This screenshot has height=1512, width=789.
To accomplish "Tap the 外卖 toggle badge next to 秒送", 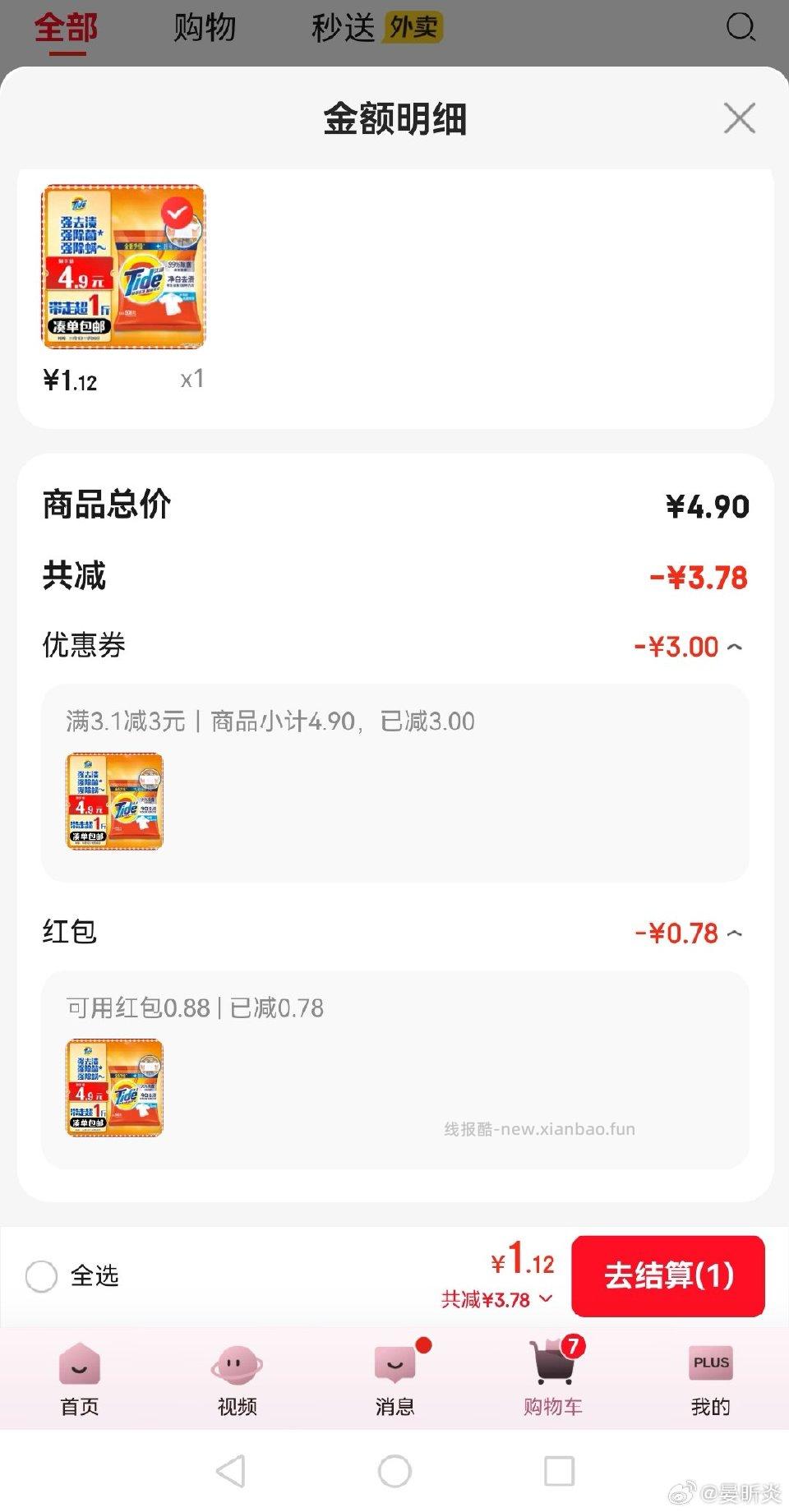I will (415, 27).
